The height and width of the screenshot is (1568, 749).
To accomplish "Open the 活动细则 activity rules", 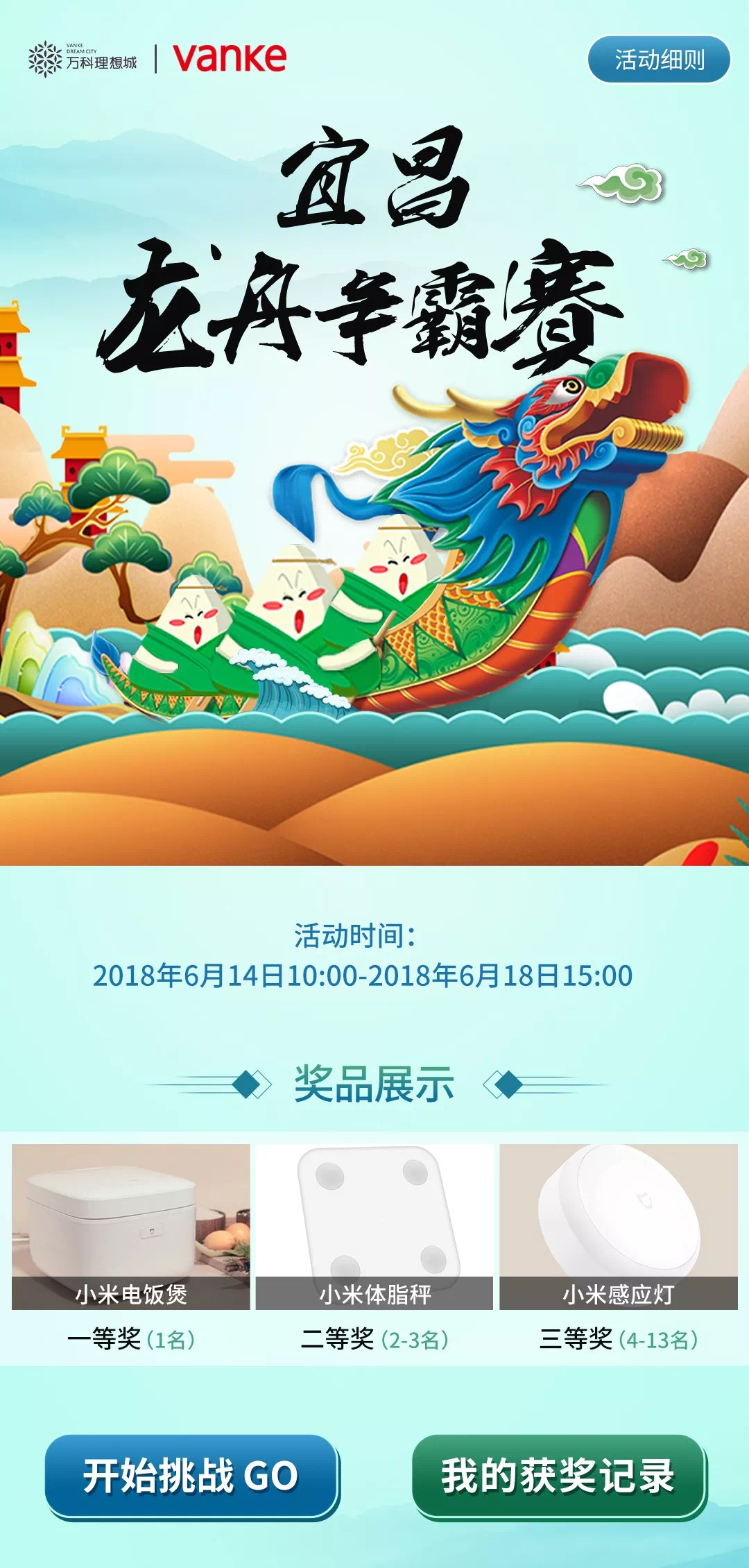I will coord(659,60).
